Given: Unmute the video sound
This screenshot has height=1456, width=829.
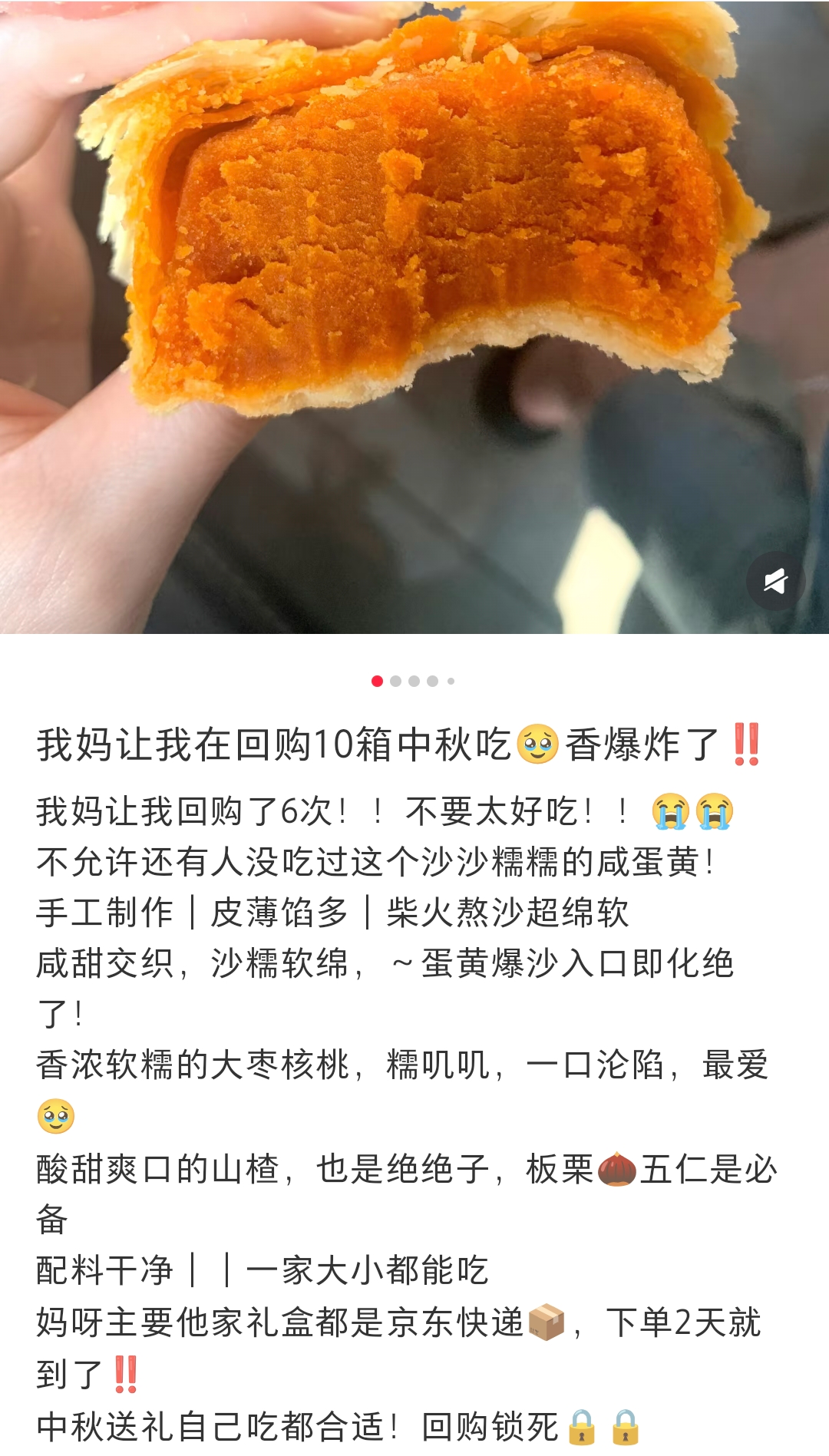Looking at the screenshot, I should (775, 581).
